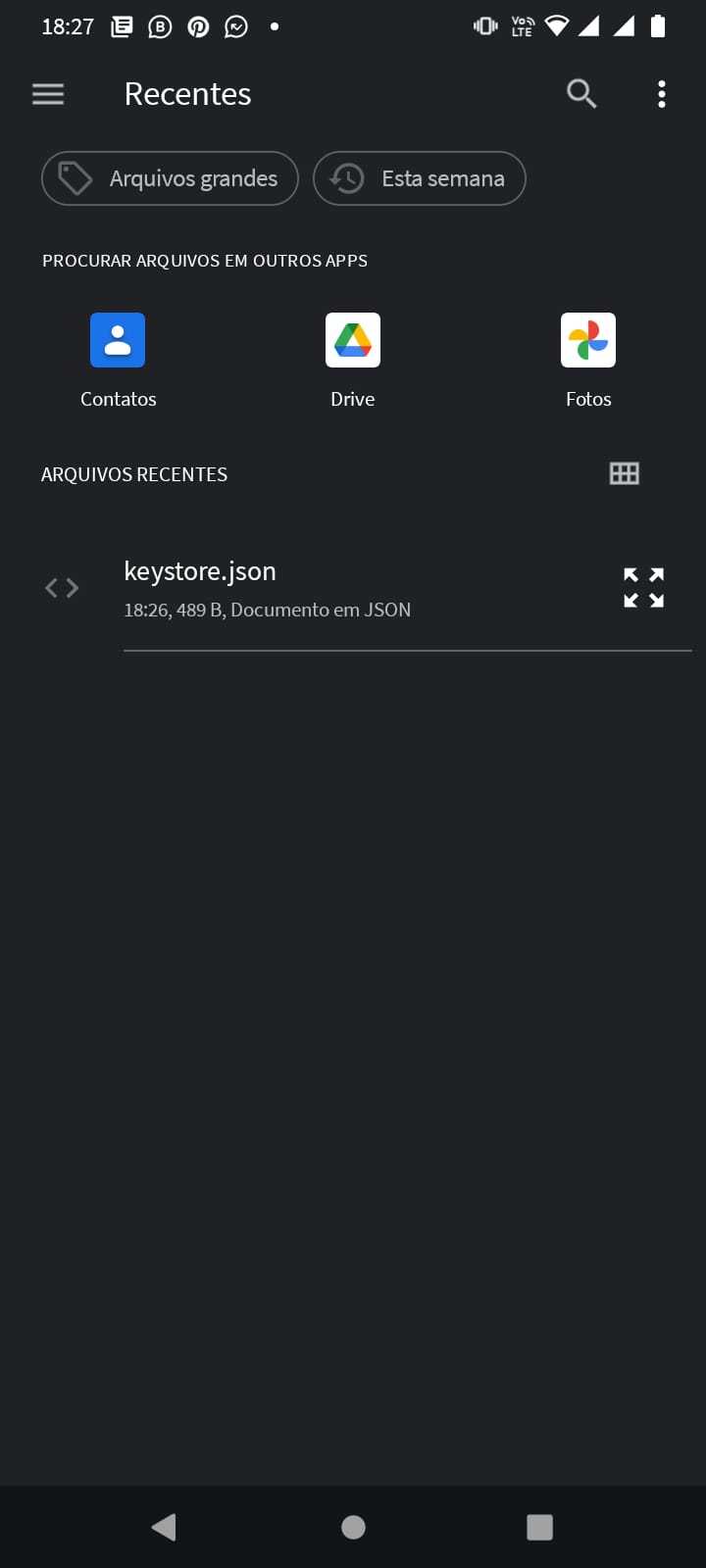Open the three-dot overflow menu

[662, 94]
